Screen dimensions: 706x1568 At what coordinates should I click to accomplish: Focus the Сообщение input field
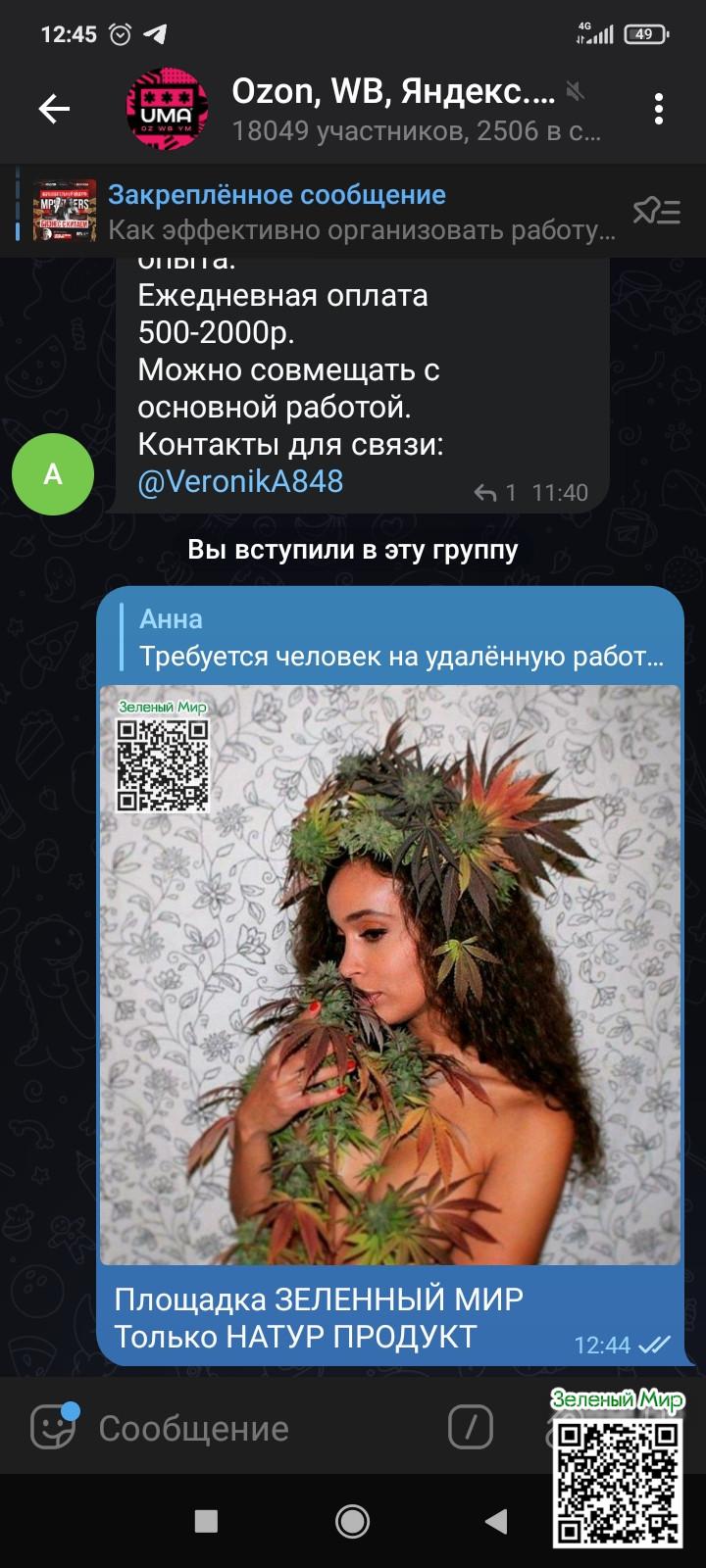point(255,1429)
